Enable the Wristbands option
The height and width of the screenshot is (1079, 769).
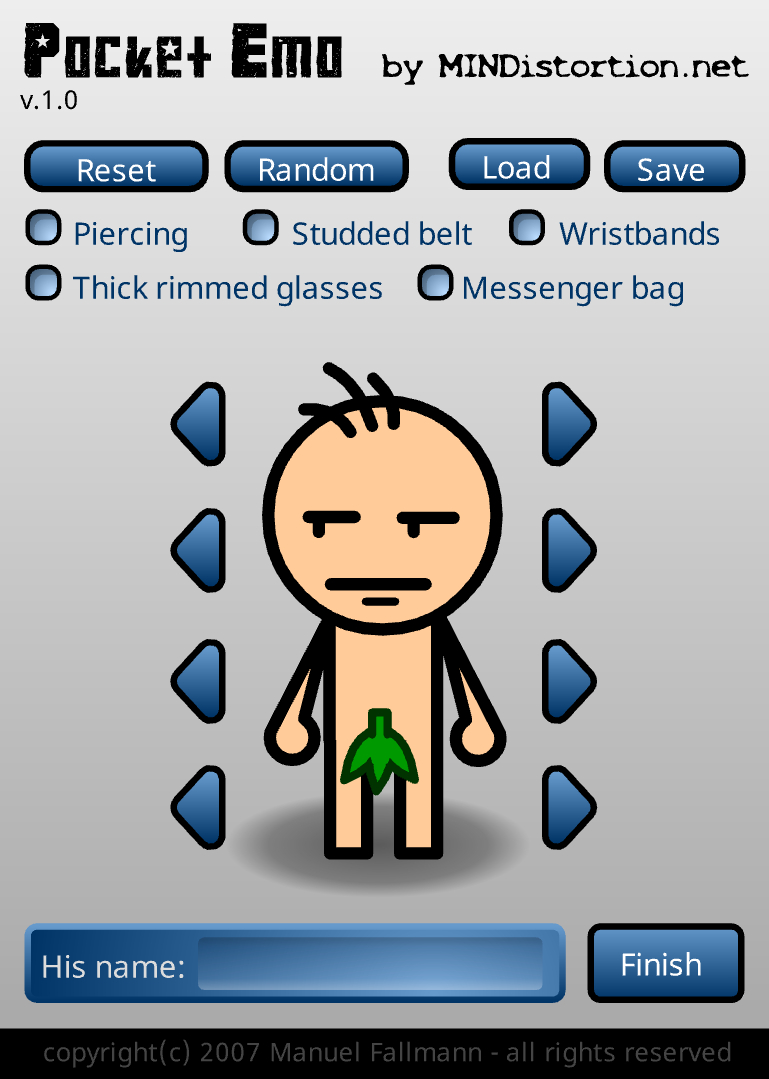pyautogui.click(x=528, y=228)
